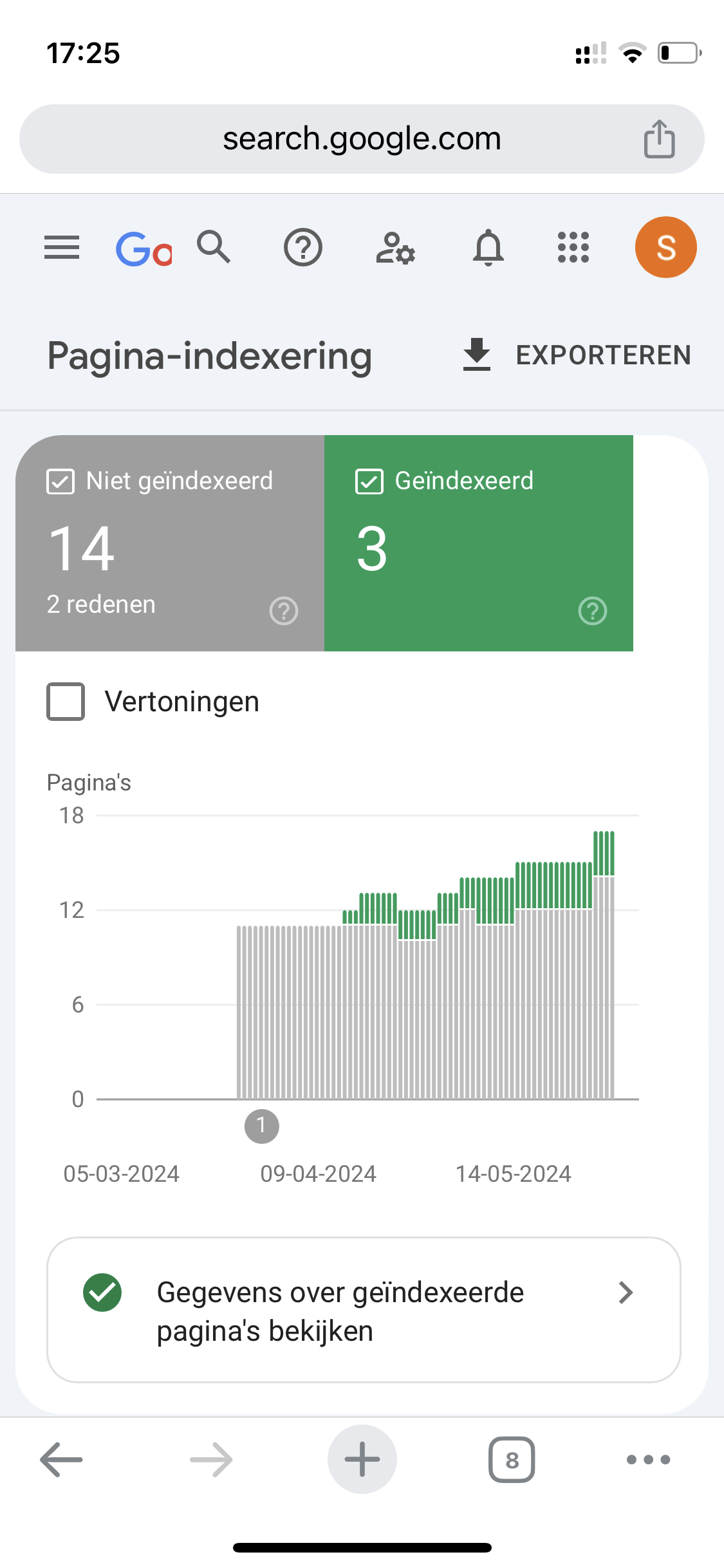The width and height of the screenshot is (724, 1568).
Task: Tap EXPORTEREN to export data
Action: [577, 355]
